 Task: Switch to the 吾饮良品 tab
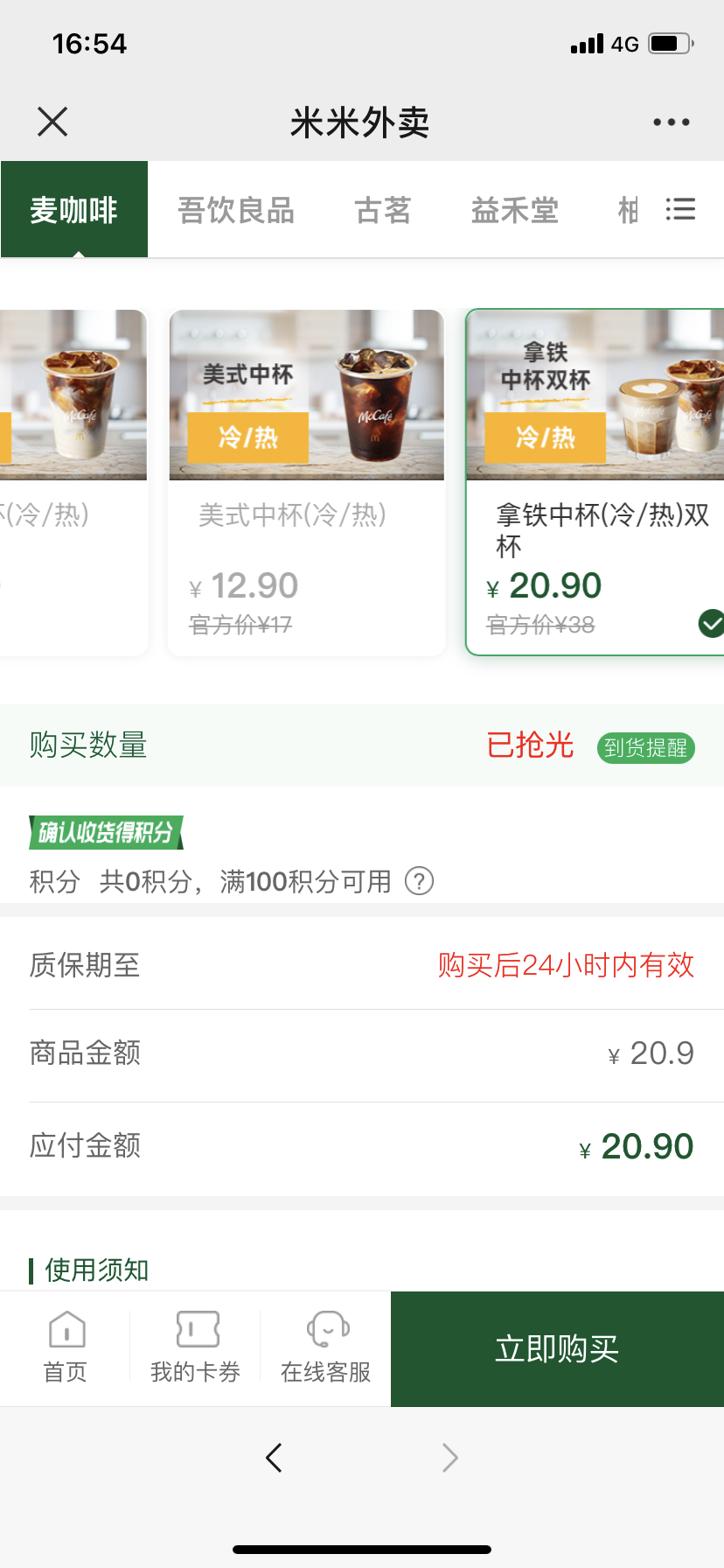pyautogui.click(x=236, y=210)
